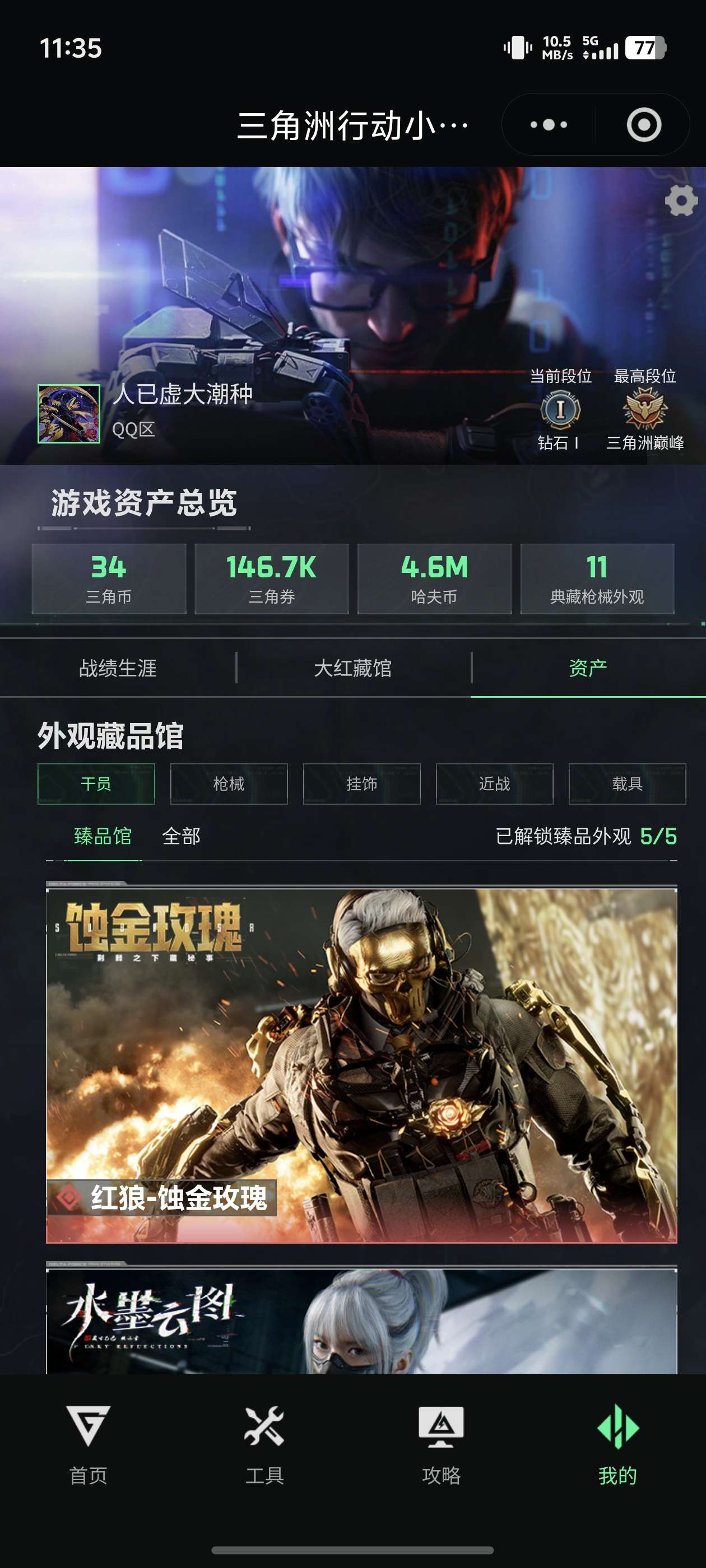Select the 挂饰 category chip
Screen dimensions: 706x1568
tap(362, 783)
